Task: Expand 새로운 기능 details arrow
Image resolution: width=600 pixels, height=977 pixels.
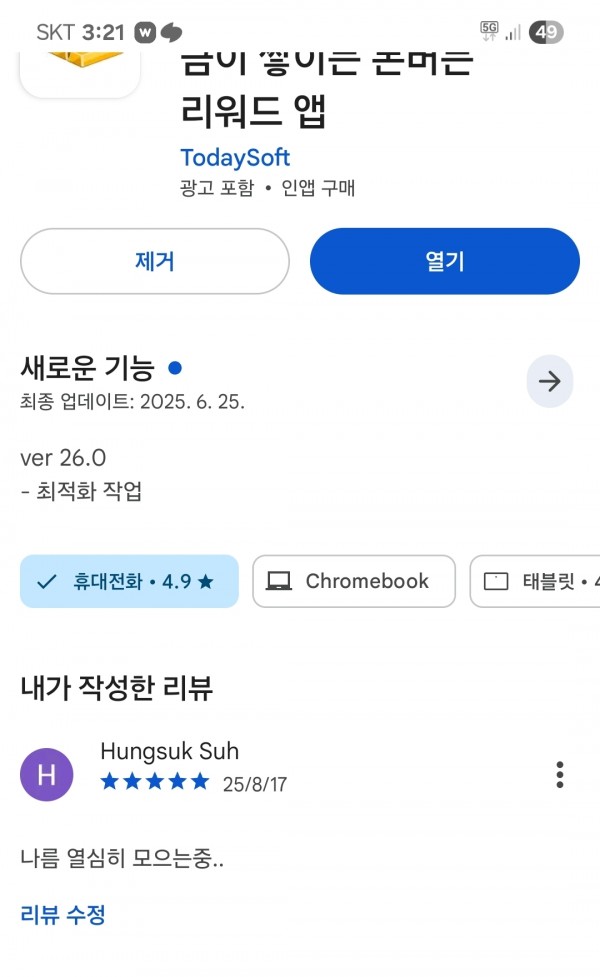Action: (x=550, y=381)
